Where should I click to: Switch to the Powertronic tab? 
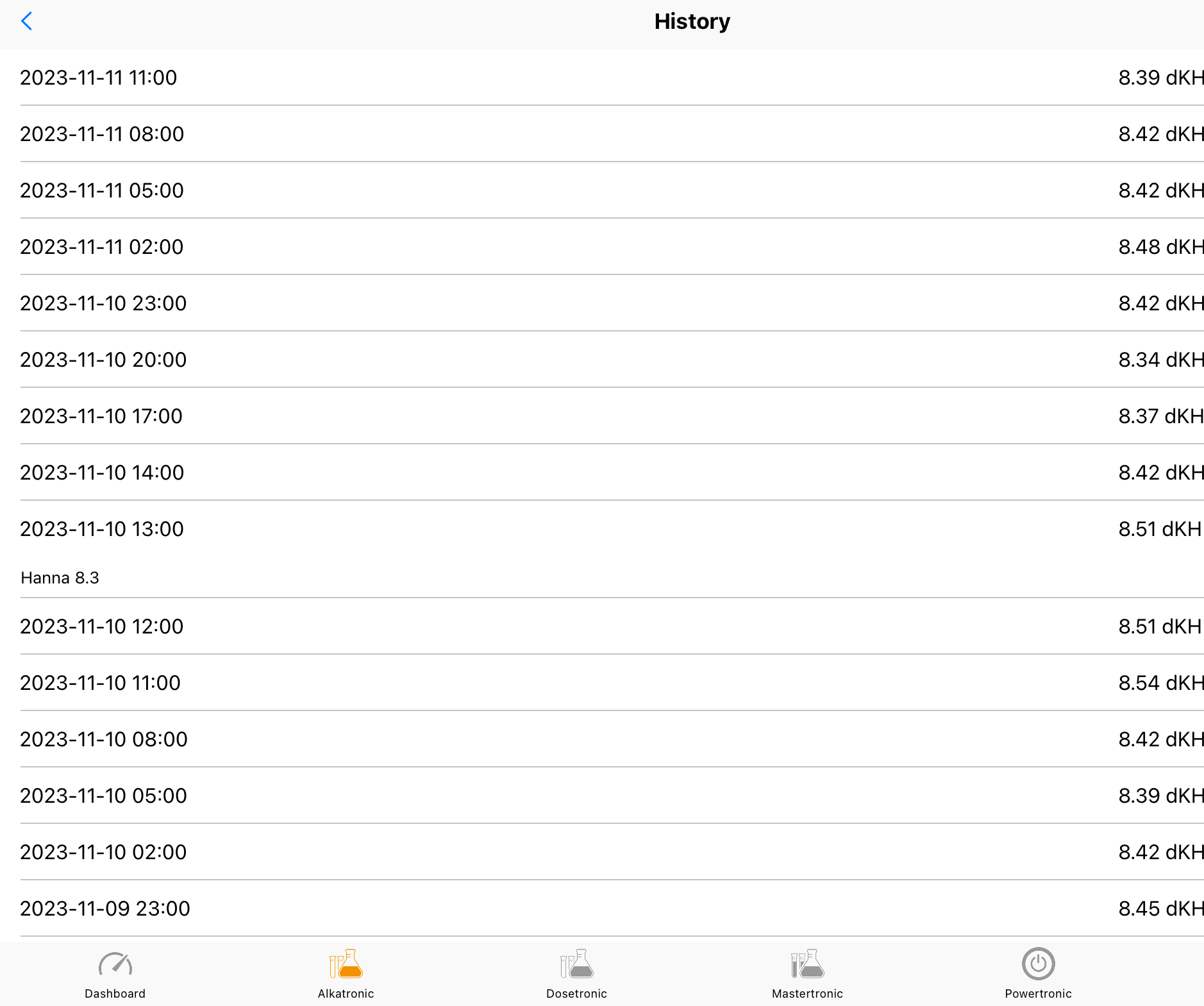[x=1038, y=974]
